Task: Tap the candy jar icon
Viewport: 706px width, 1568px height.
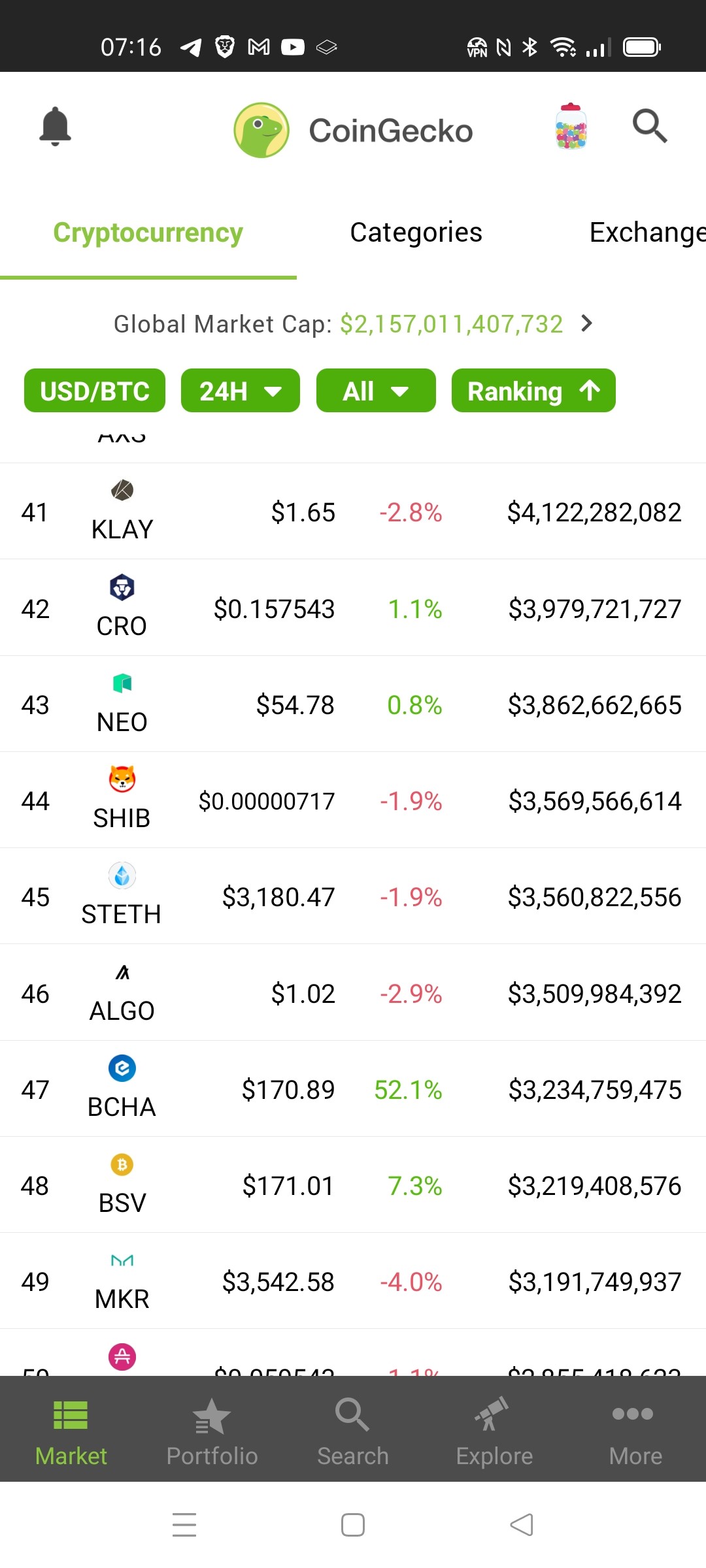Action: 571,127
